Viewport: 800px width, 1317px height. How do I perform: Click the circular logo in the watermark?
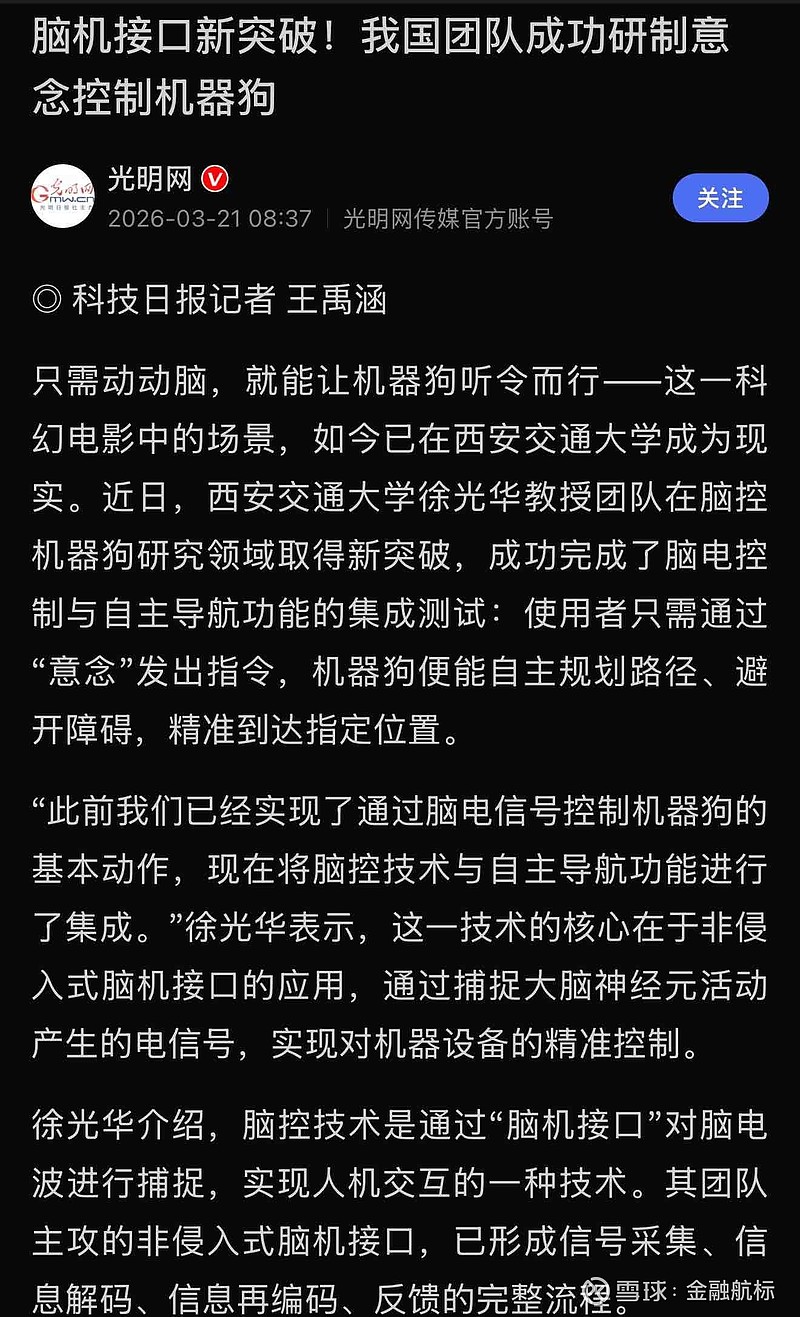click(x=596, y=1290)
